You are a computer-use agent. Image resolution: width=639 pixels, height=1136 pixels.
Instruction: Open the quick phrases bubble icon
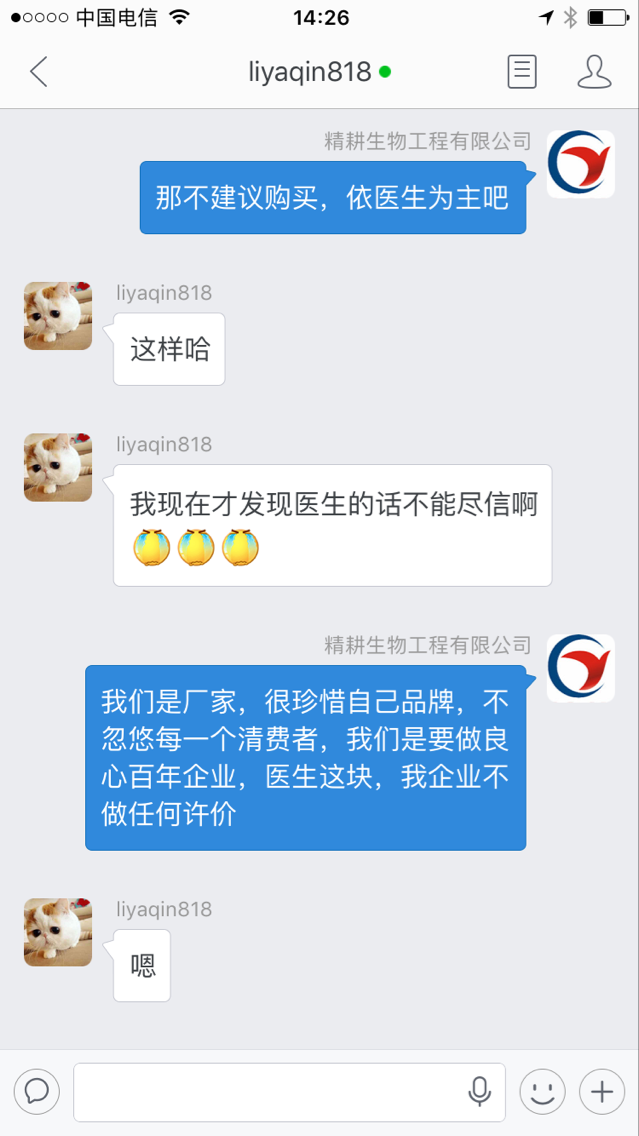point(37,1091)
